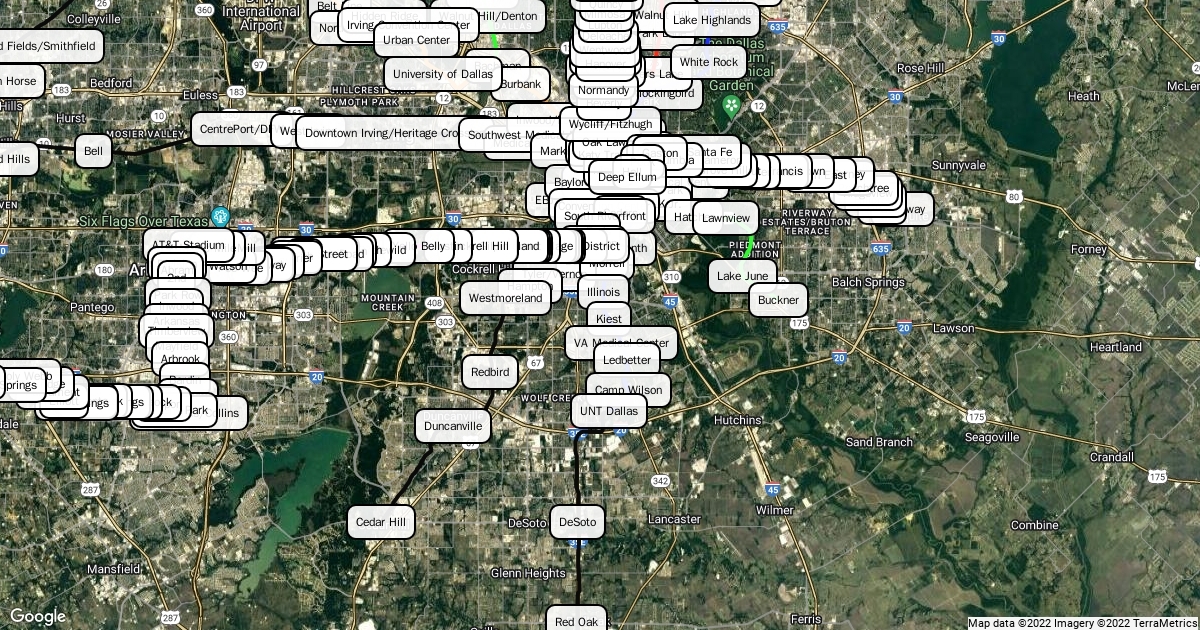Tap the White Rock marker

pos(708,62)
